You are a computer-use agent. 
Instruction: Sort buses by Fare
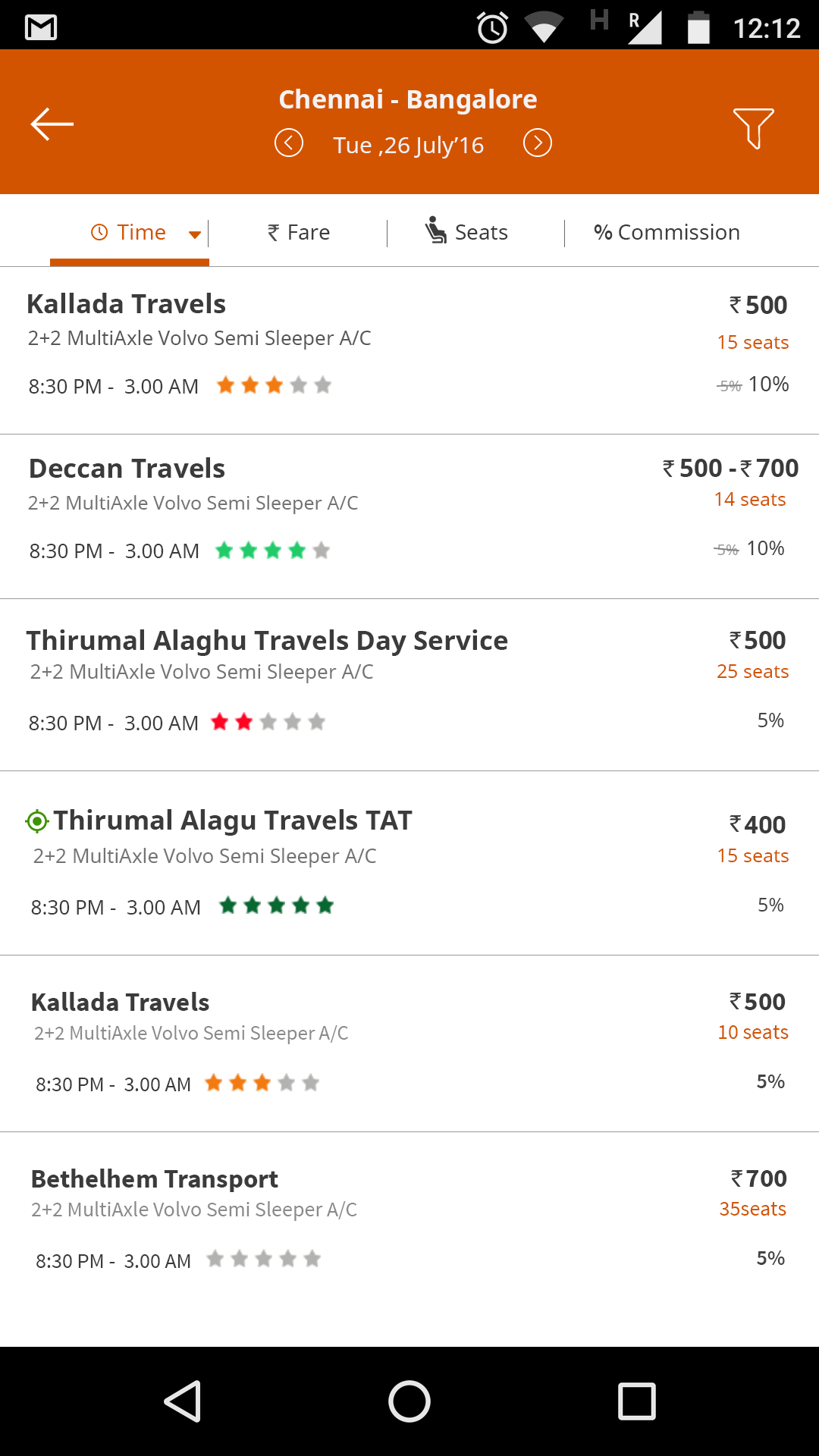(x=298, y=232)
